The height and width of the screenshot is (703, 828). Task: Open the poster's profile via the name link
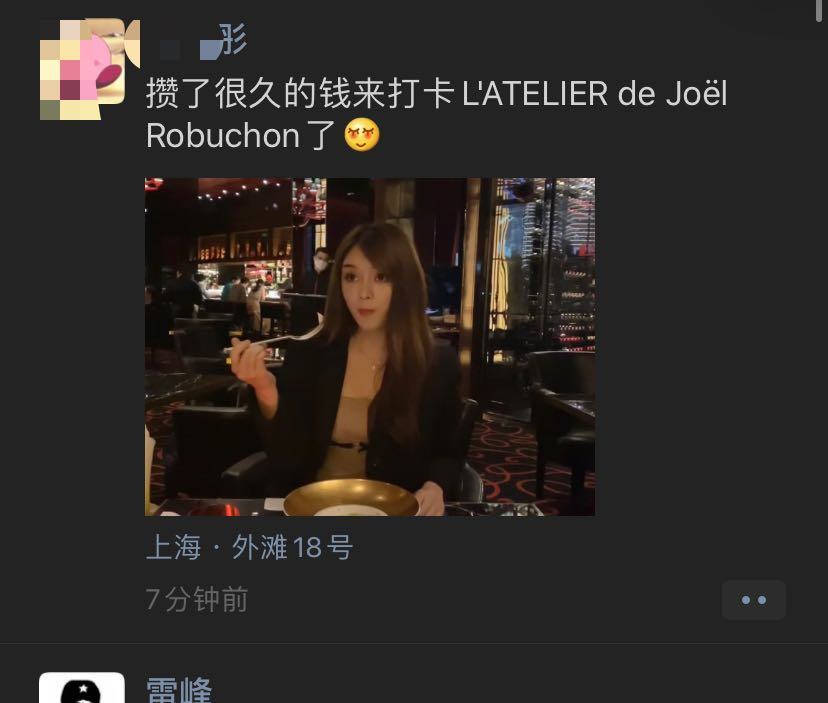[205, 42]
